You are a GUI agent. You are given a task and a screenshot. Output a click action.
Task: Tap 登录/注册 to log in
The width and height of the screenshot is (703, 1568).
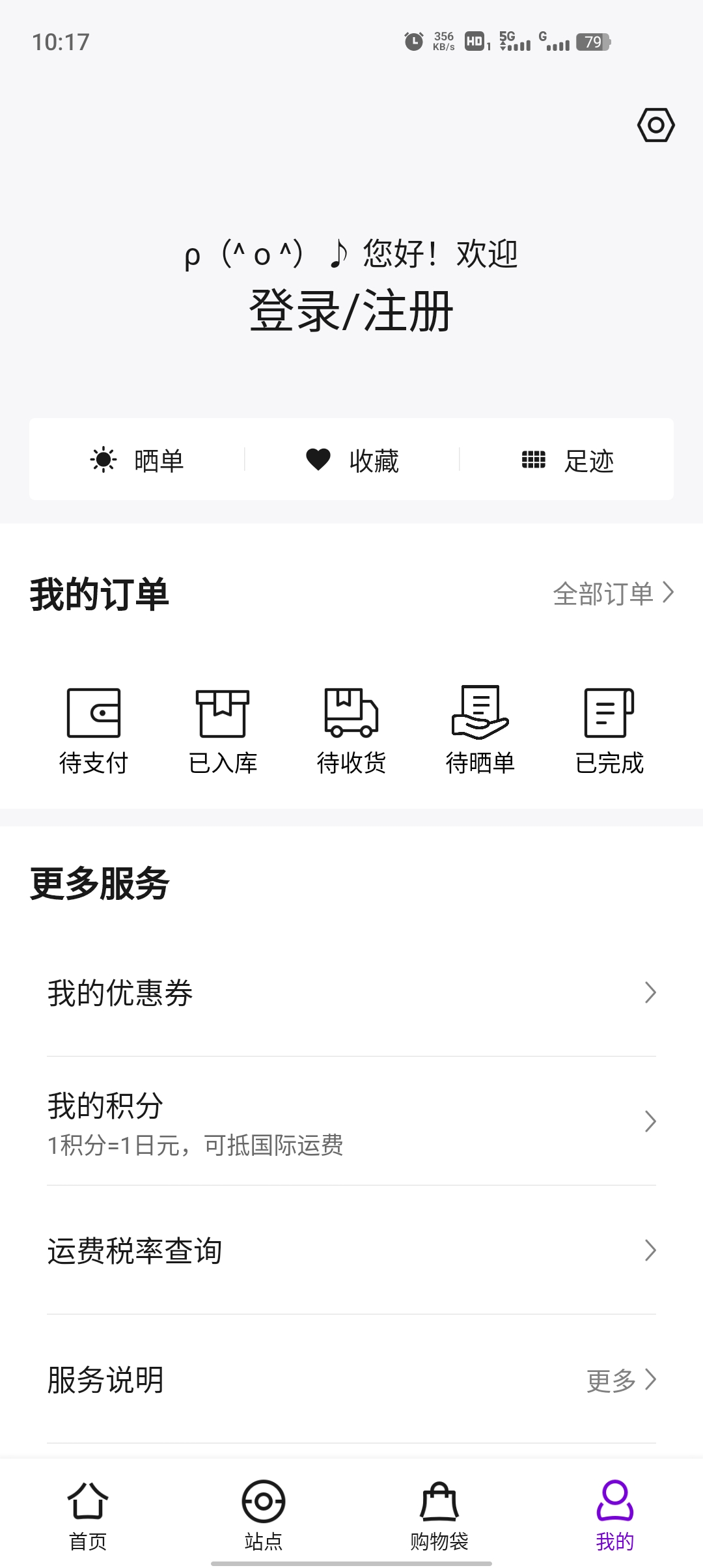[351, 311]
